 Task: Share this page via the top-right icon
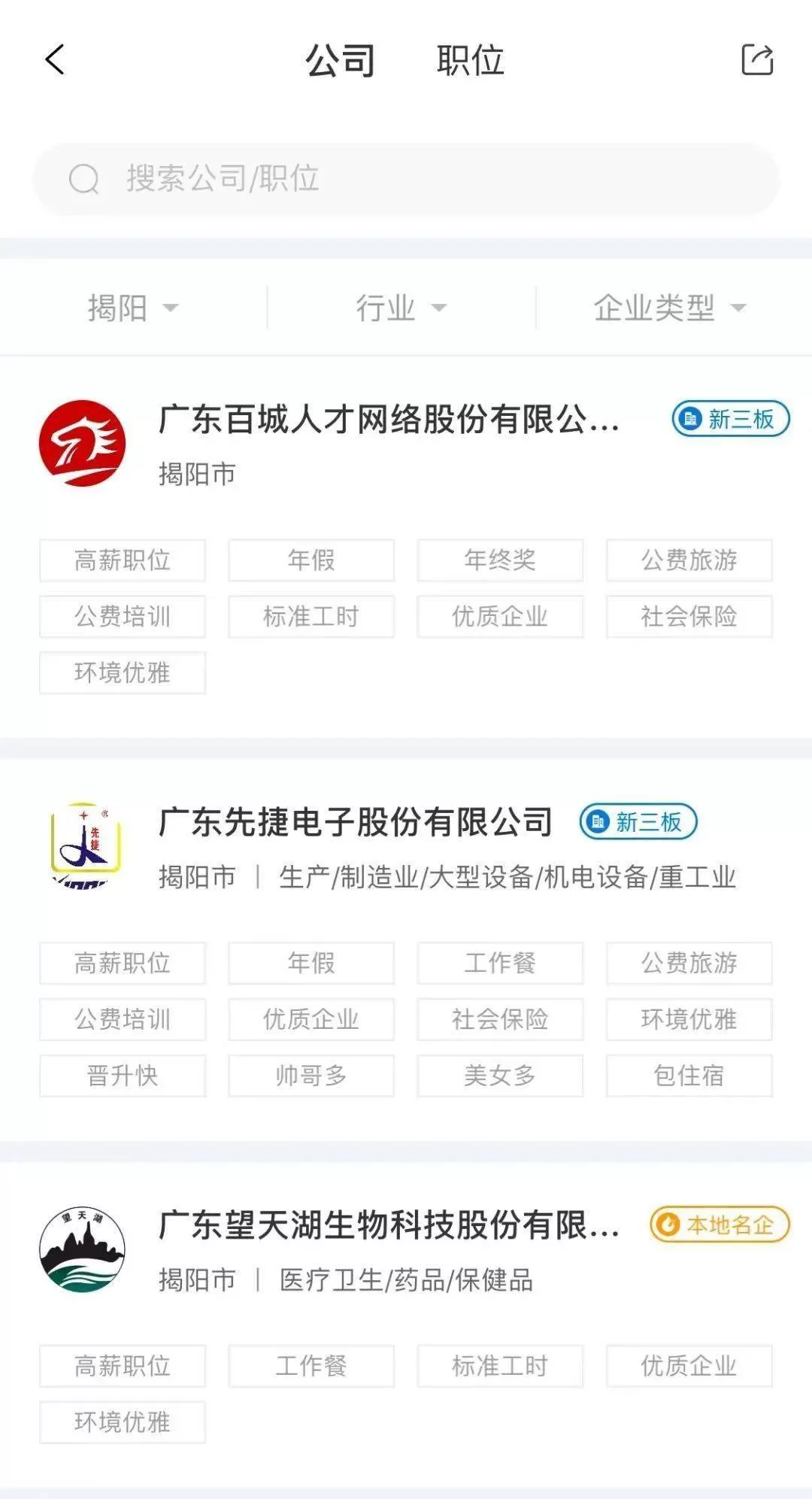(756, 59)
